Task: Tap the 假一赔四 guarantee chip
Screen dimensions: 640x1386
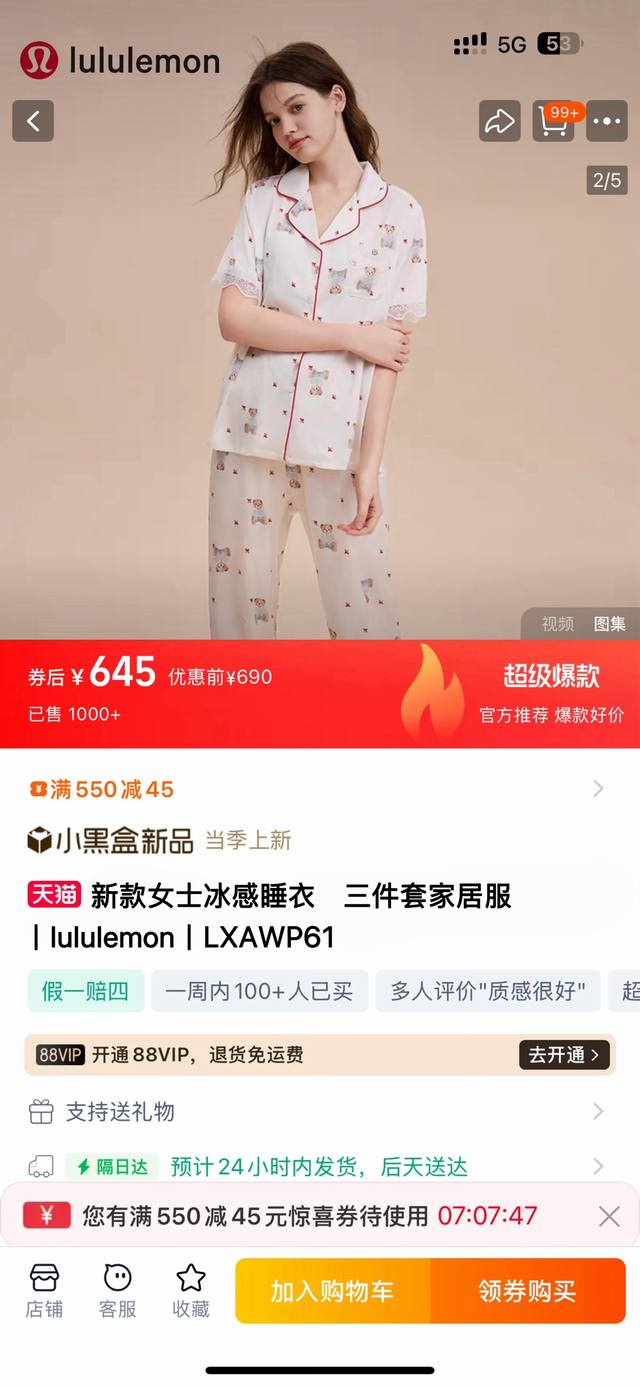Action: point(85,991)
